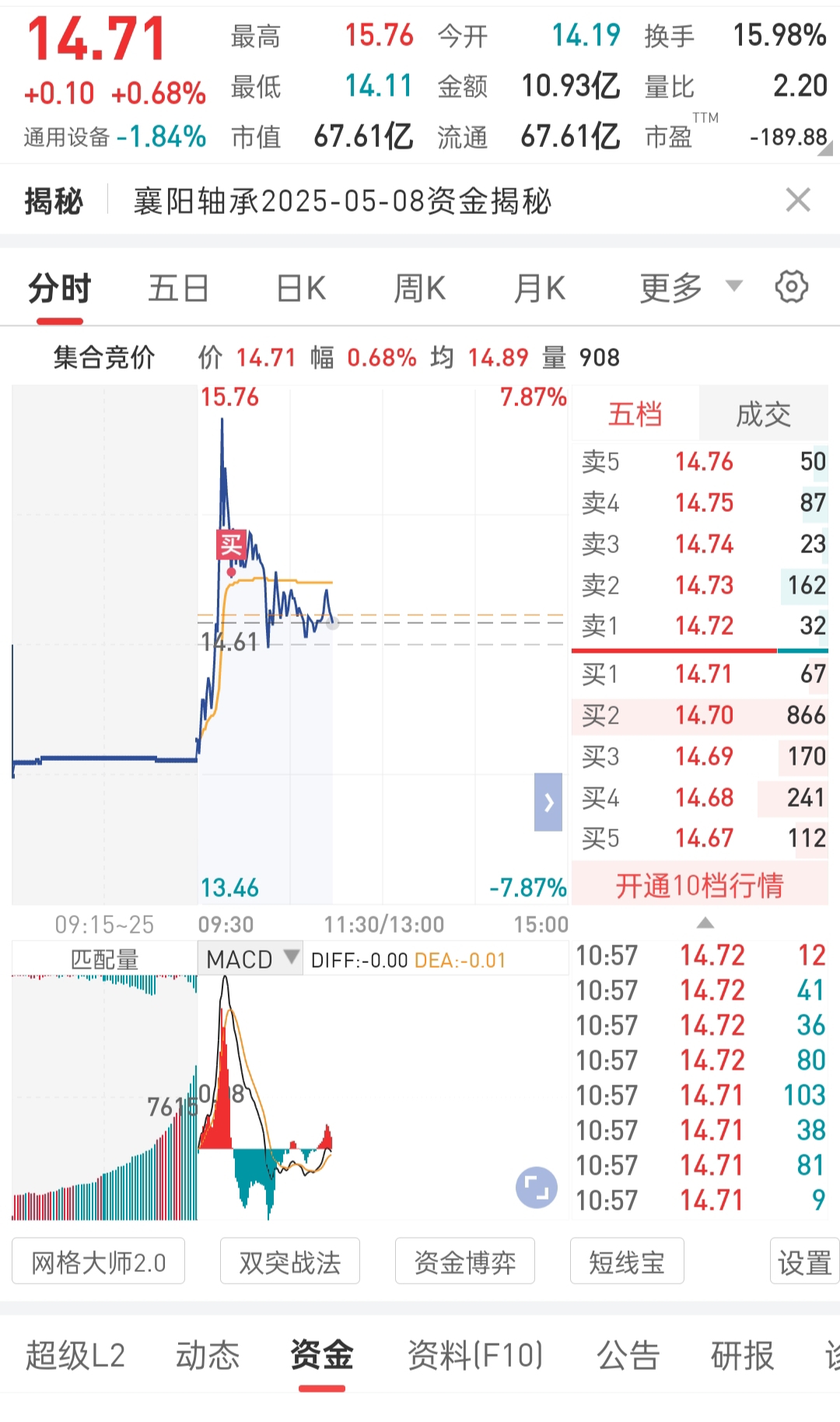Switch to the 五日 chart tab
Image resolution: width=840 pixels, height=1422 pixels.
click(x=178, y=289)
